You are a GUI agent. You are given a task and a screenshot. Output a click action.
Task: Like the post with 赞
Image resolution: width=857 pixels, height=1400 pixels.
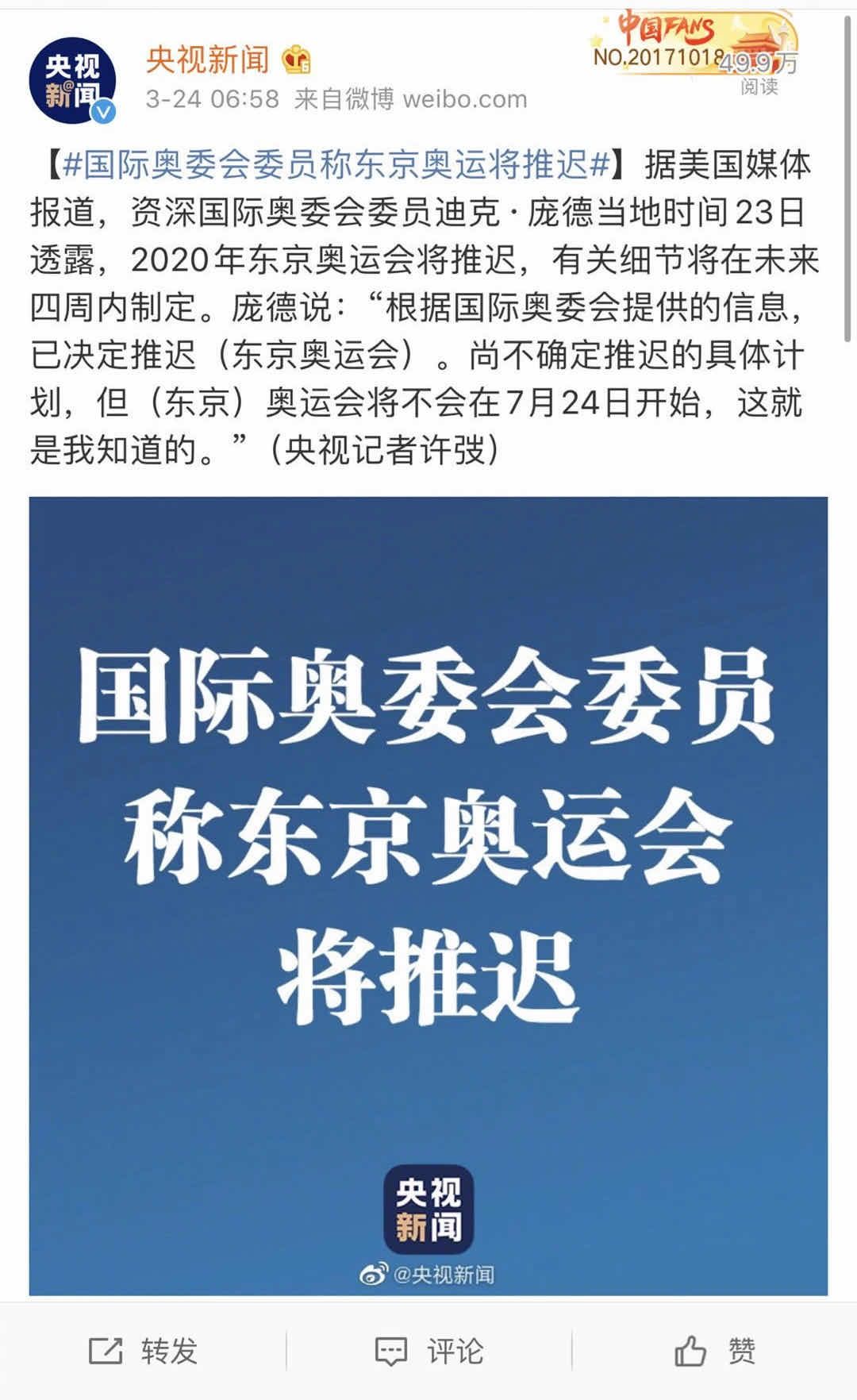pos(715,1350)
